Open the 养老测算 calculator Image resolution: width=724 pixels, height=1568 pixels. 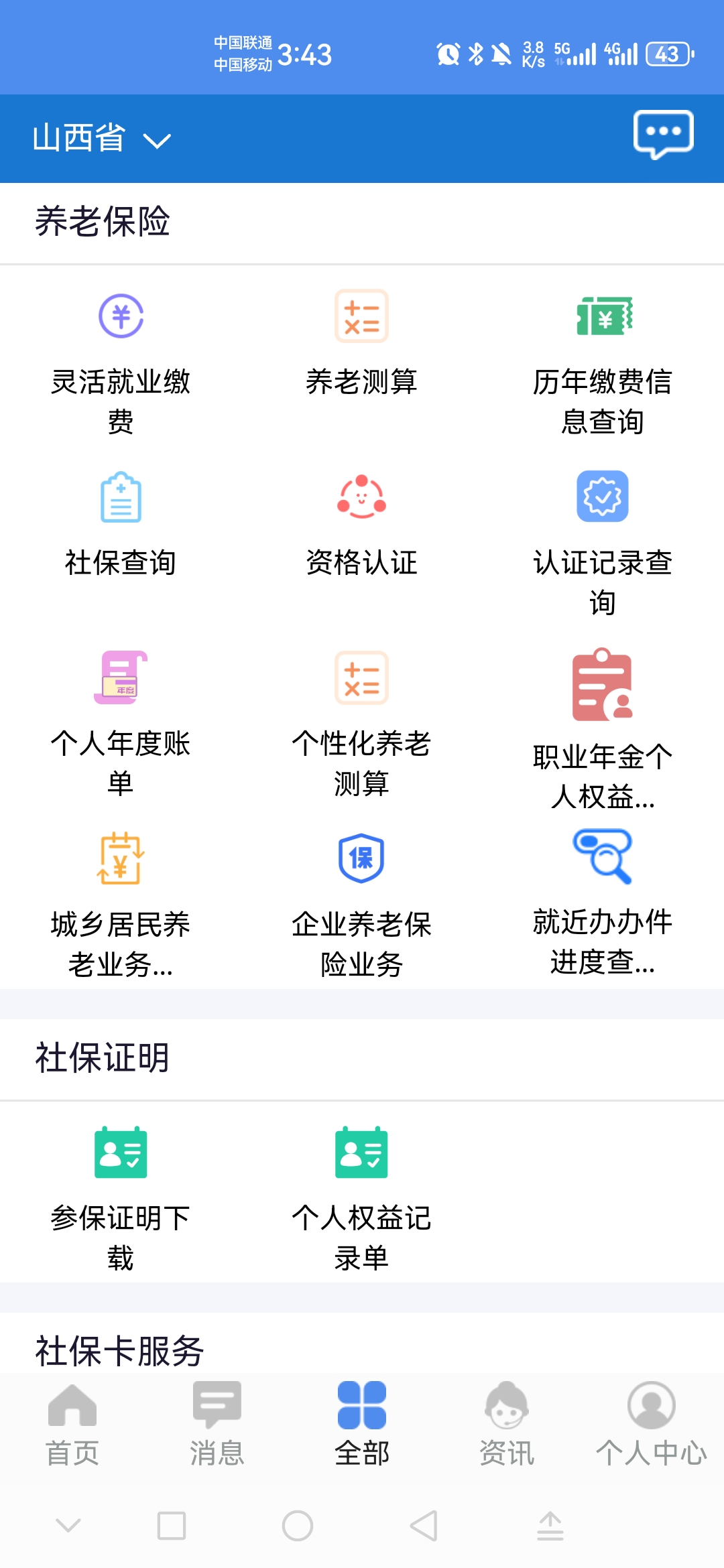(x=361, y=343)
